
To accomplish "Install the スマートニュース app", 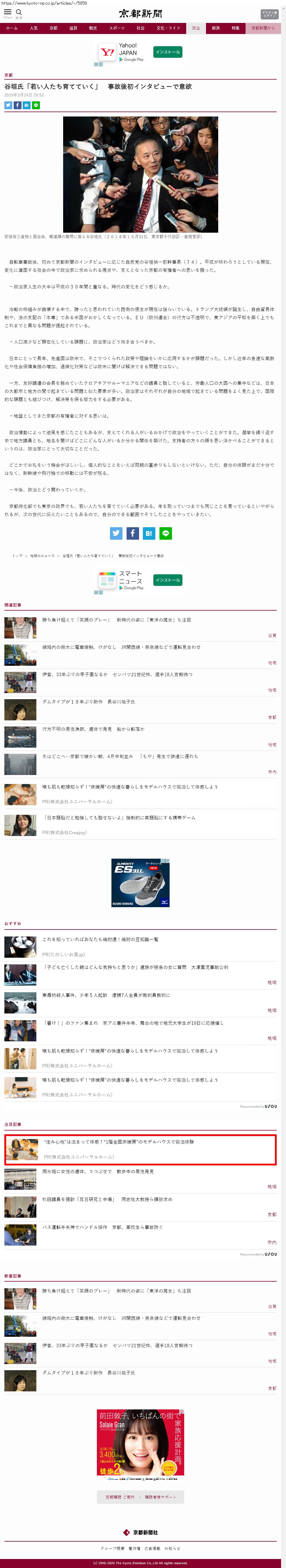I will [x=167, y=580].
